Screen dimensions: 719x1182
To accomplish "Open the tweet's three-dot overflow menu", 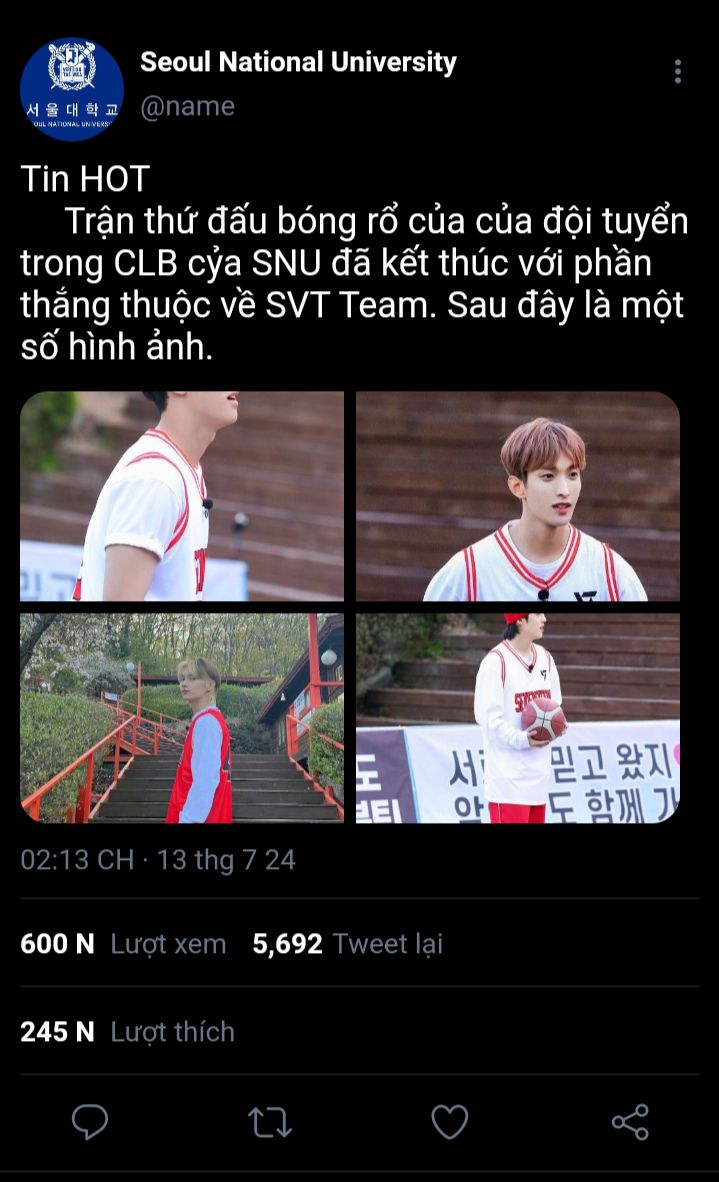I will pos(677,71).
